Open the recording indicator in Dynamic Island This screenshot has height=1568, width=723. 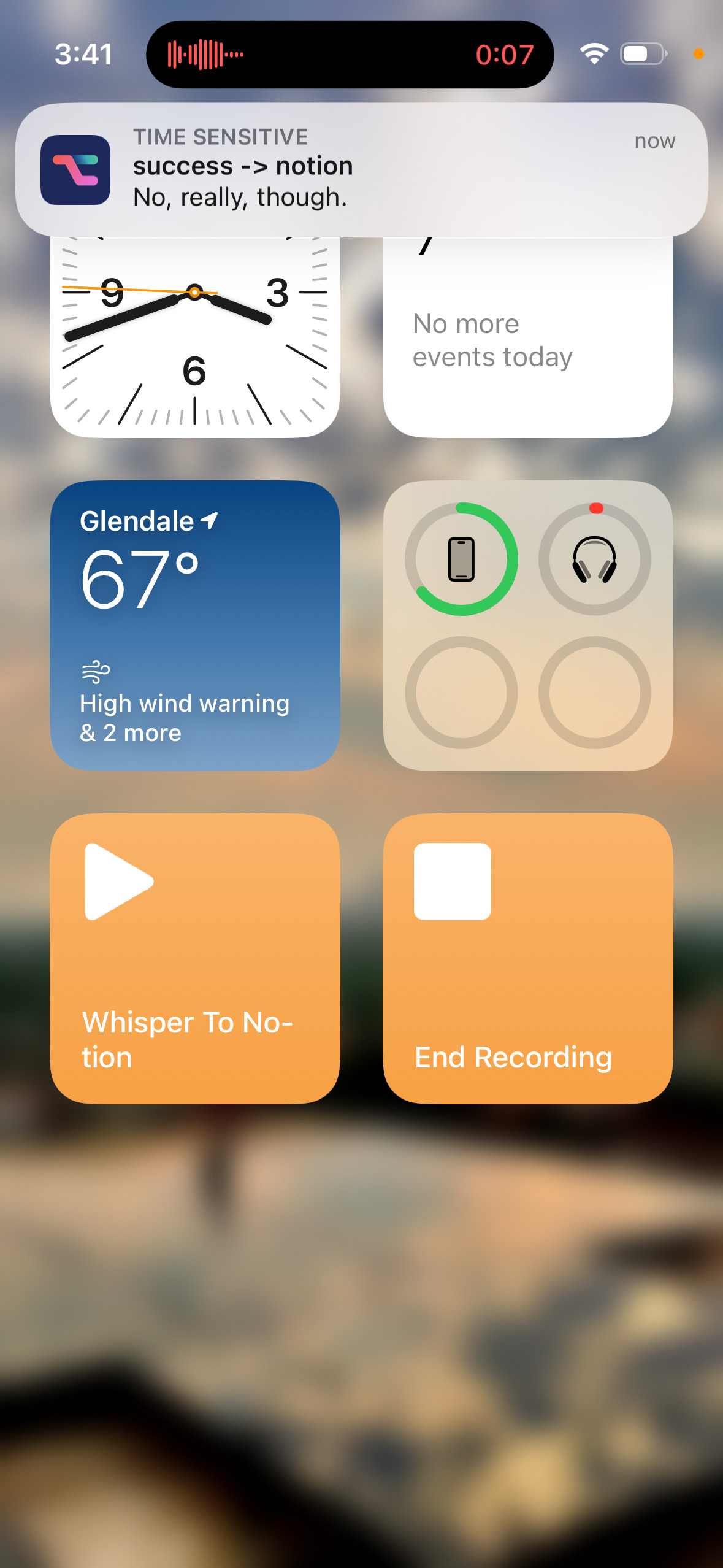[x=350, y=55]
